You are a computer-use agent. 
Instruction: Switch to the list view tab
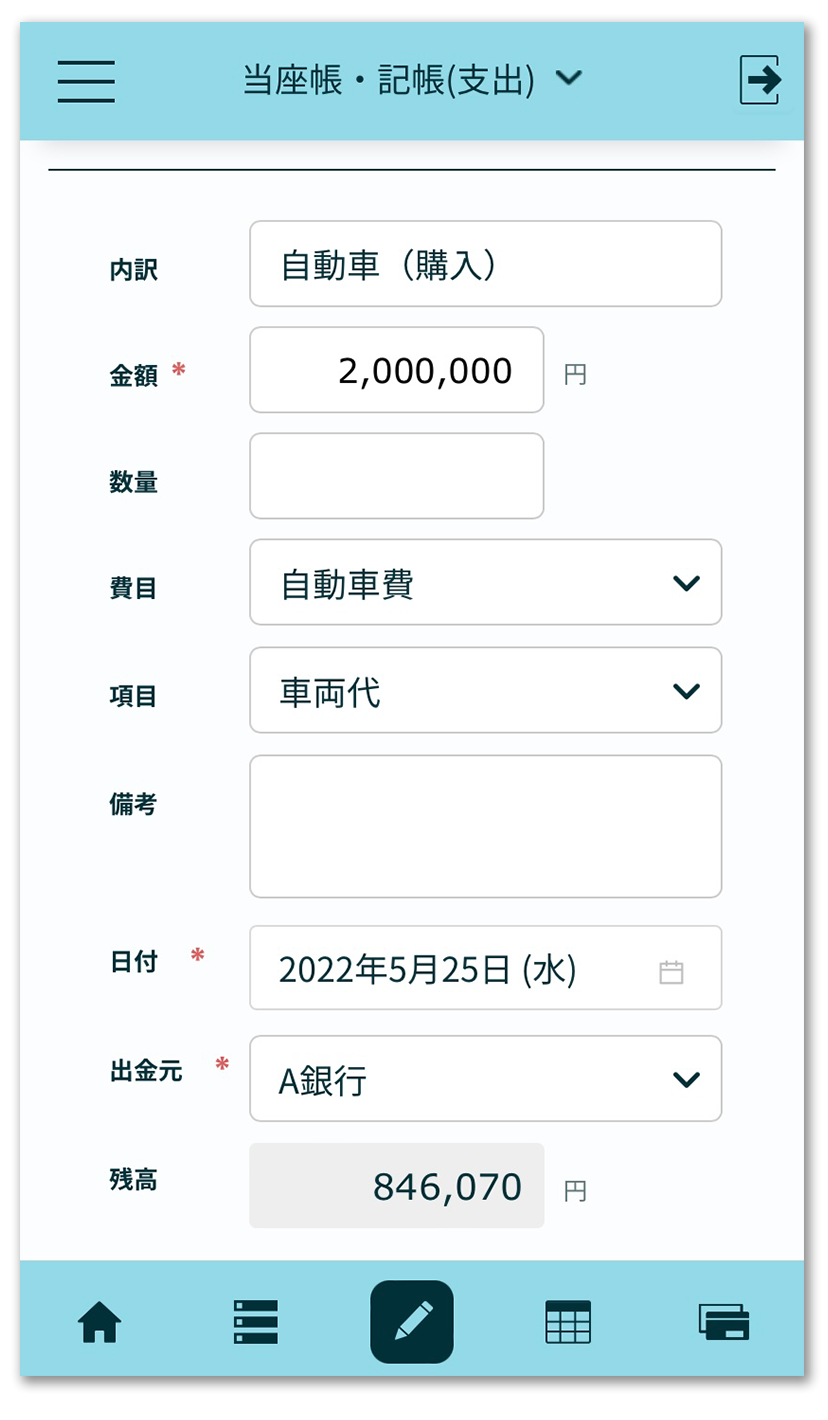[x=255, y=1323]
